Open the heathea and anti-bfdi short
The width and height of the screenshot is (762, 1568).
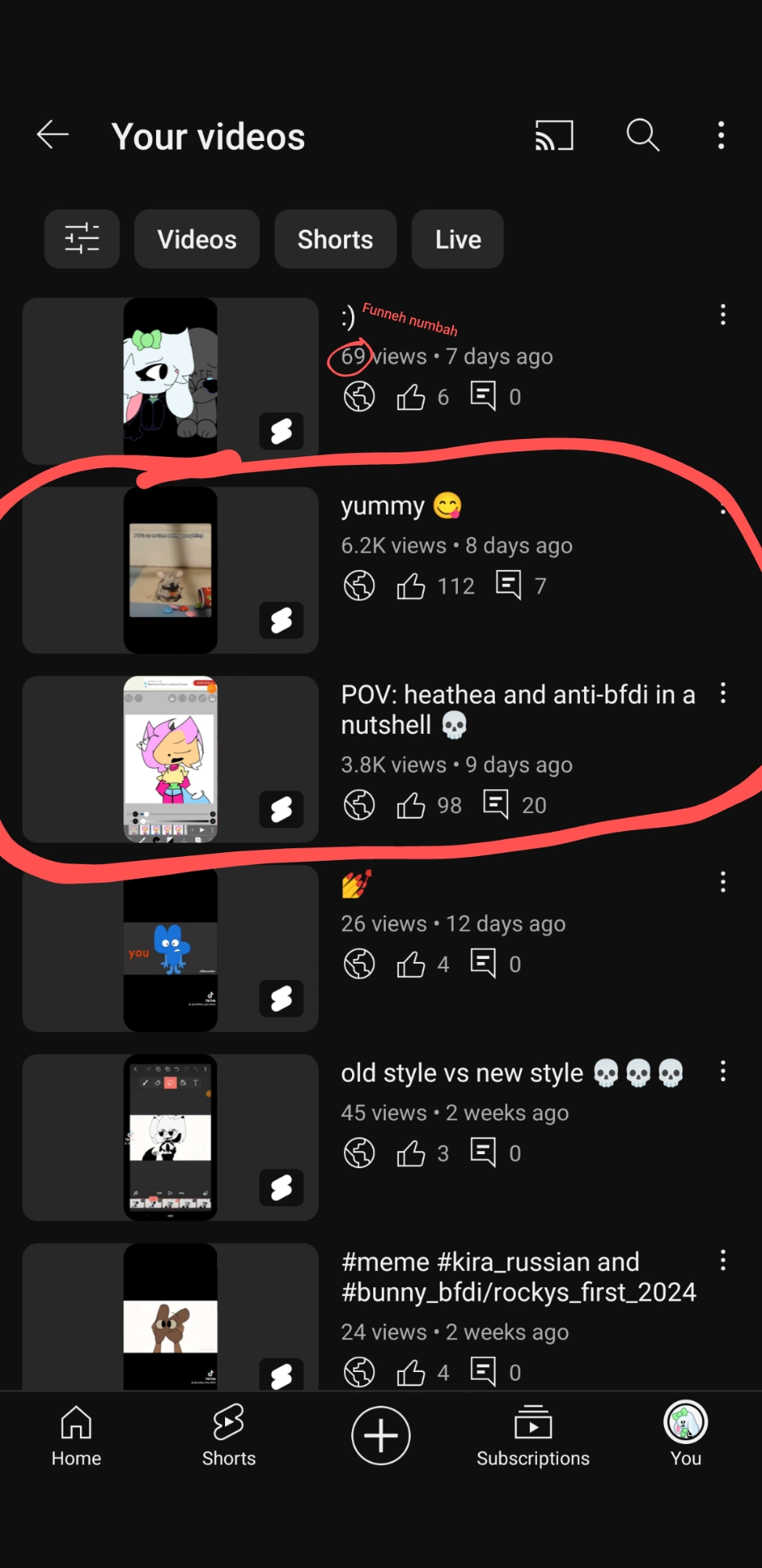pos(170,759)
